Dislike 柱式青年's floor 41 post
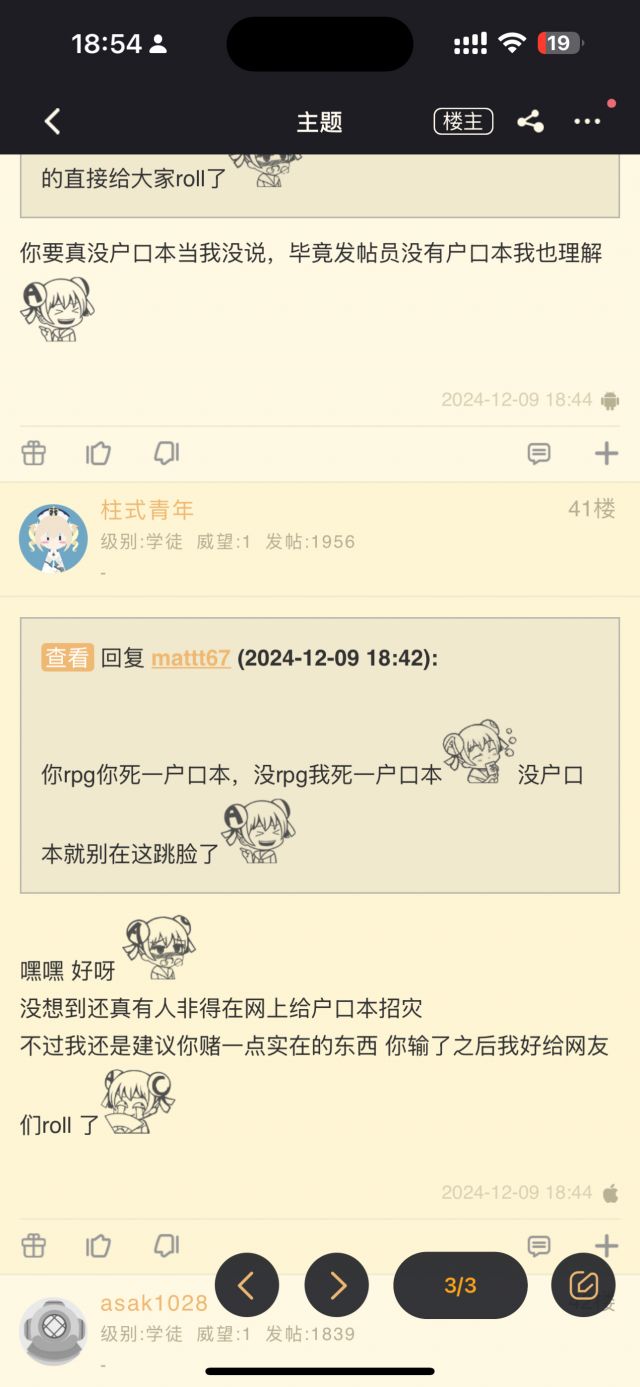640x1387 pixels. click(166, 1246)
